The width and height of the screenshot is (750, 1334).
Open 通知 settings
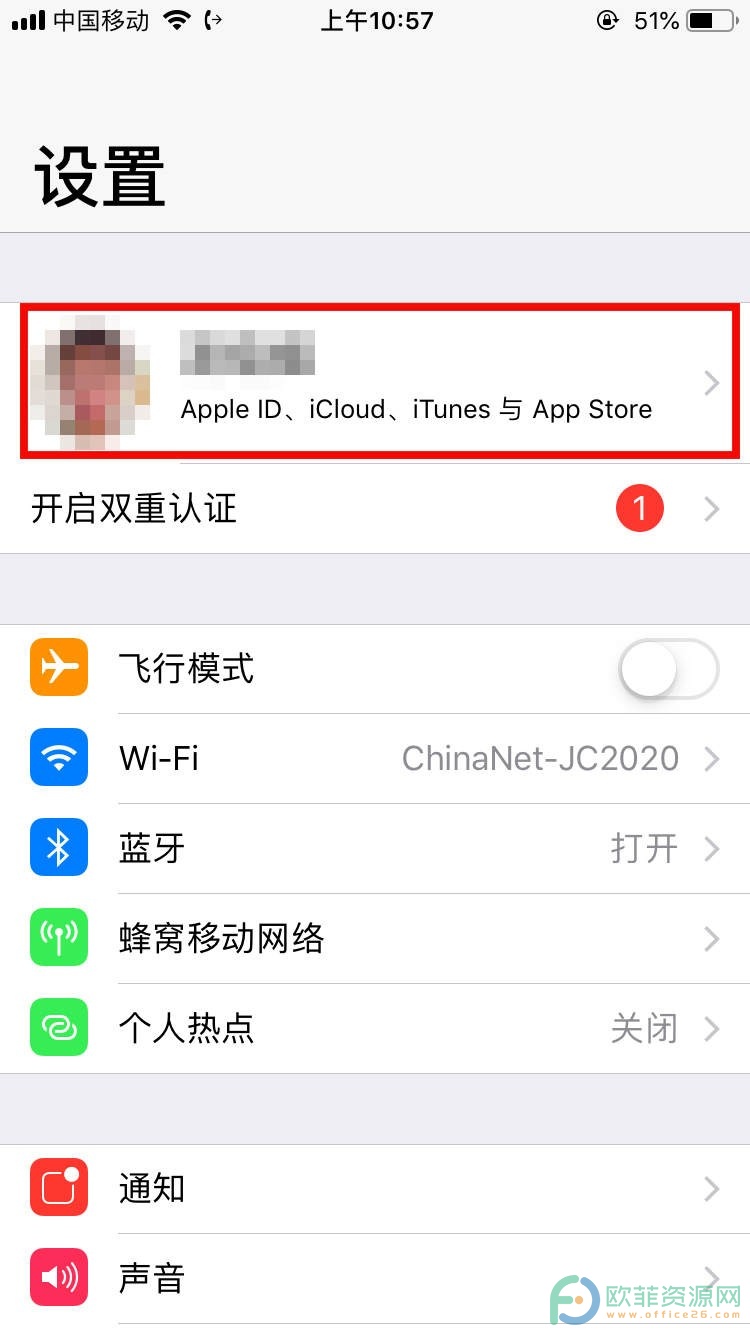click(x=375, y=1188)
